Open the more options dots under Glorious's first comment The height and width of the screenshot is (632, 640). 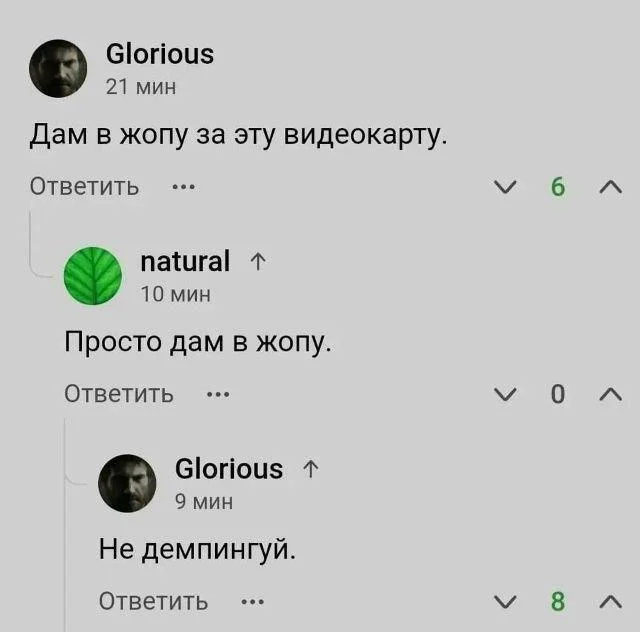tap(183, 187)
